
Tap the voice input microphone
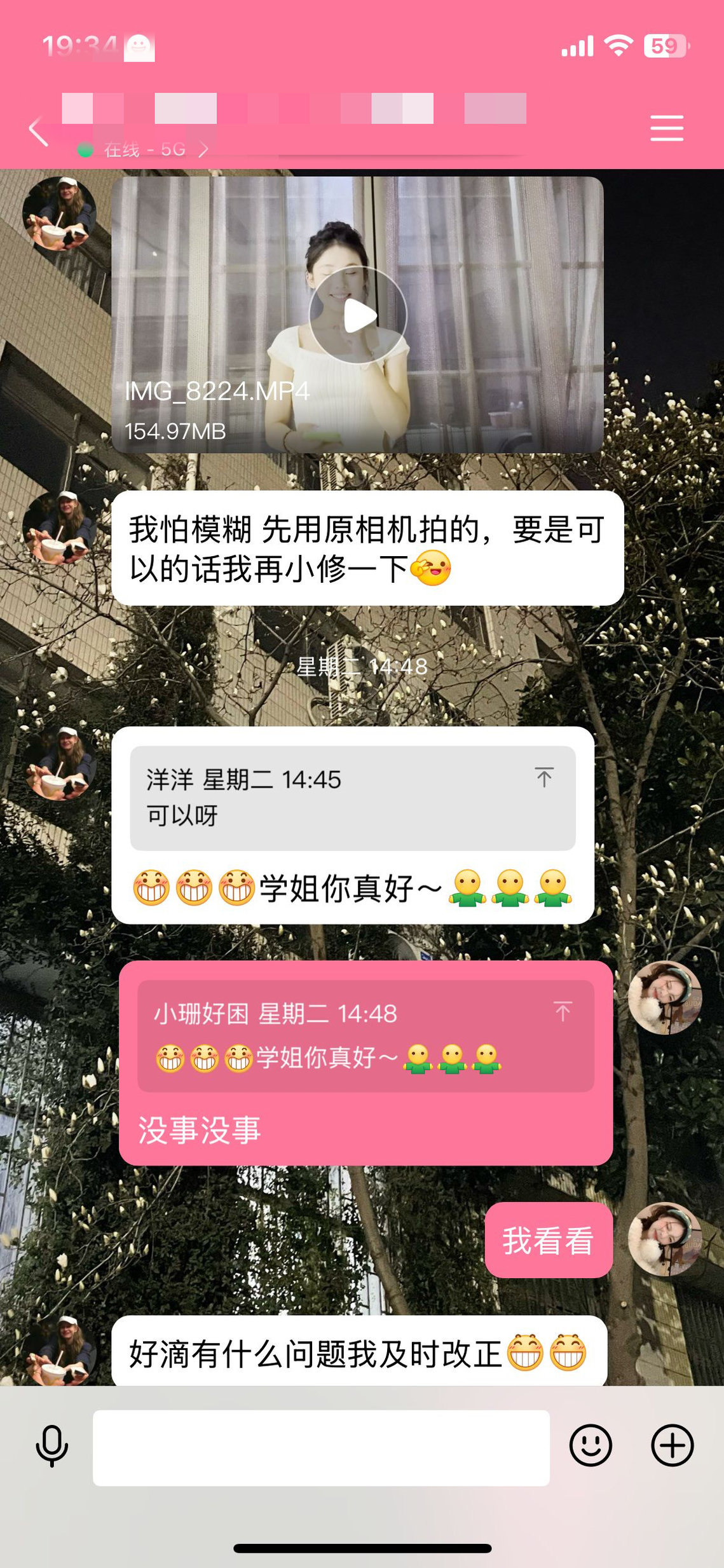coord(51,1446)
